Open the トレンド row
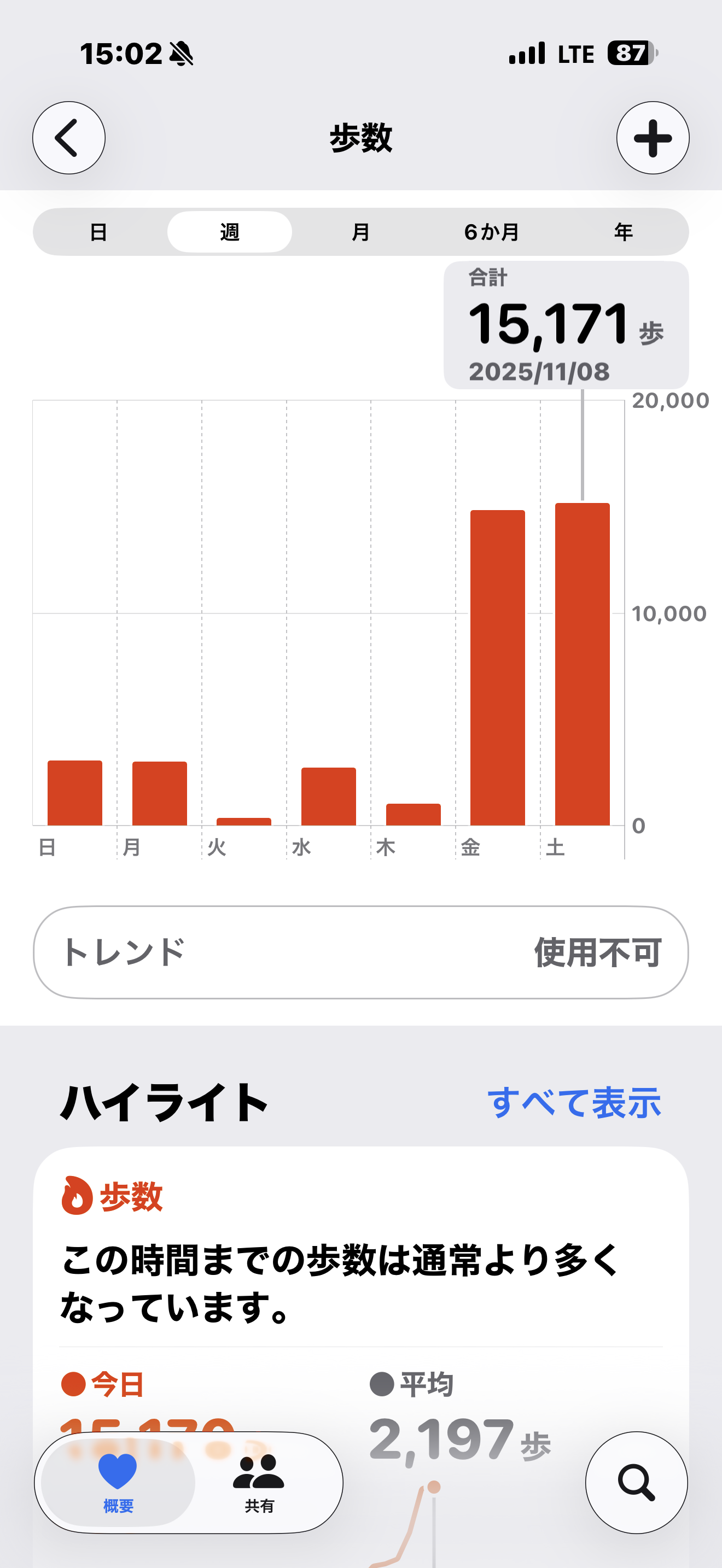Screen dimensions: 722x1568 (x=360, y=952)
